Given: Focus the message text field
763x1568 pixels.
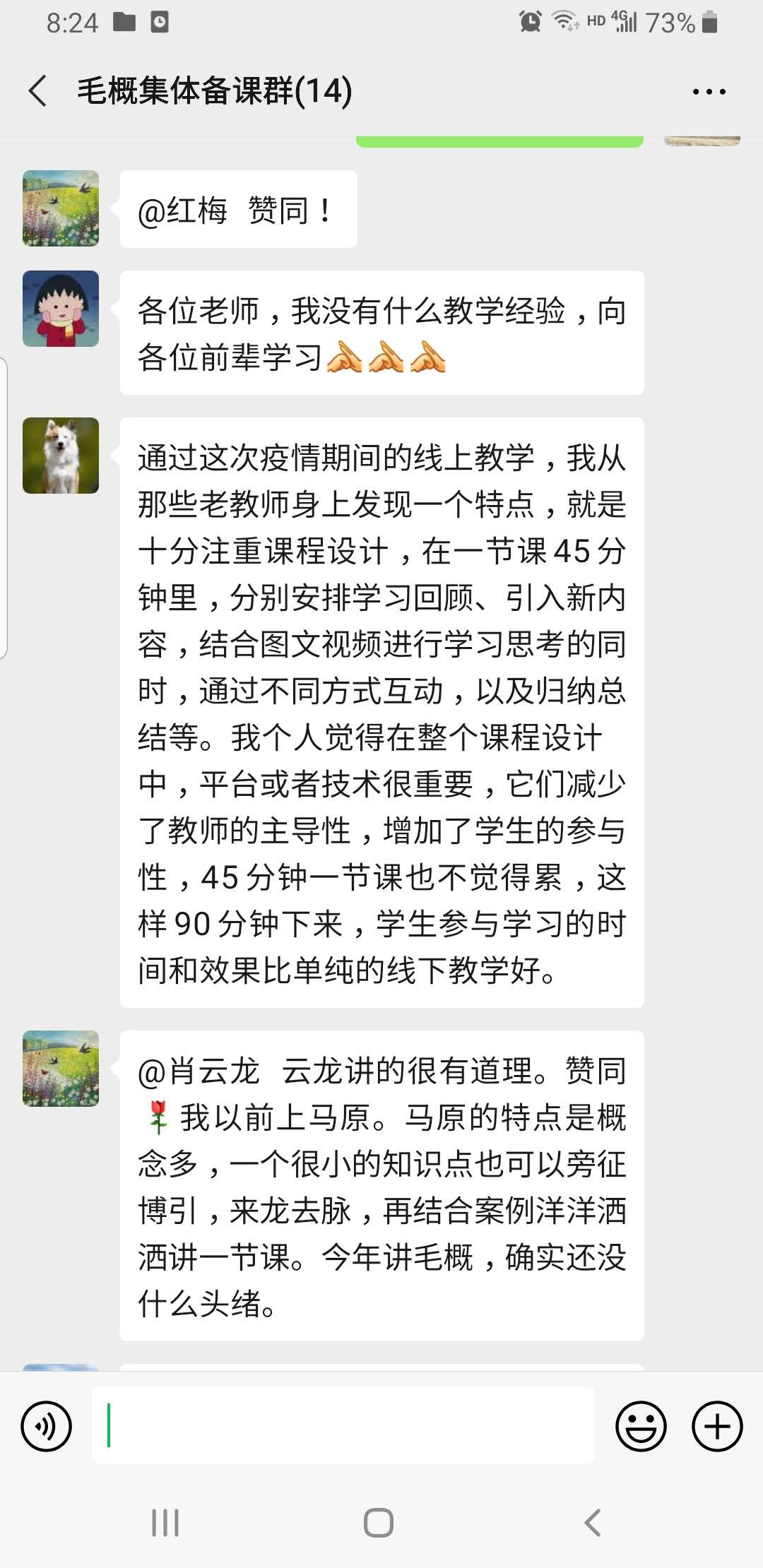Looking at the screenshot, I should [343, 1425].
